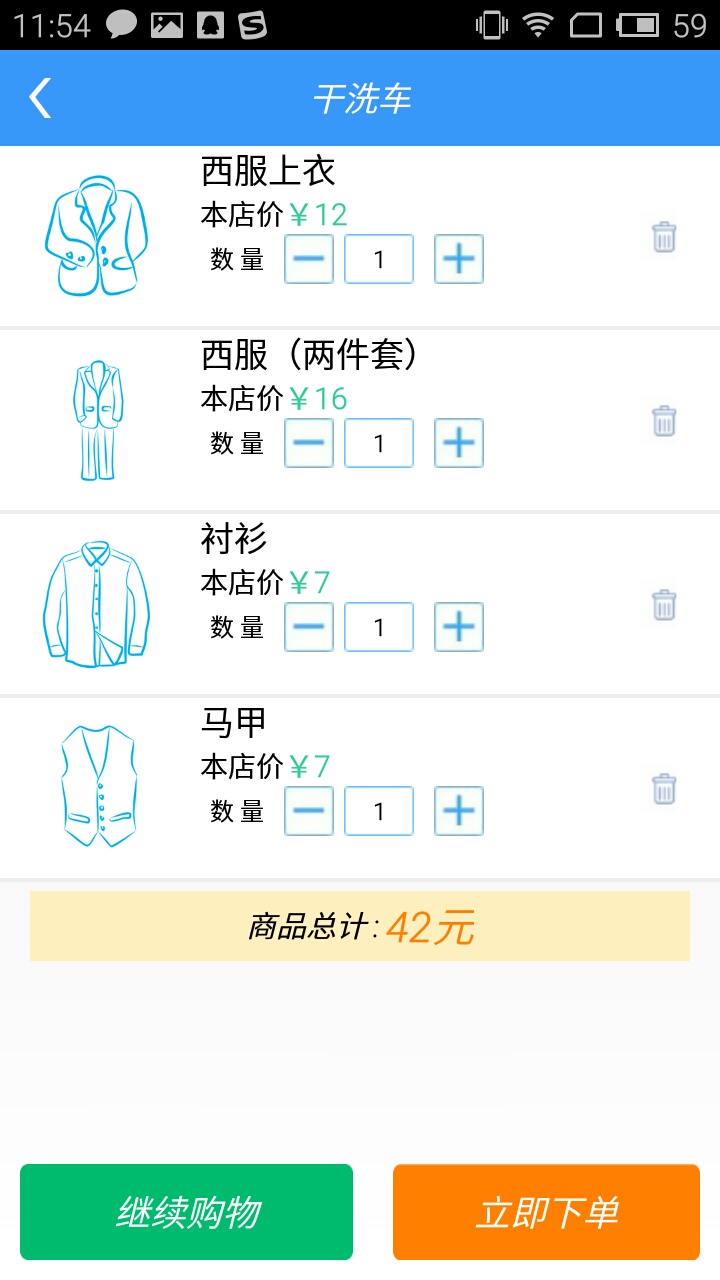Reduce 西服（两件套） quantity by one

pos(309,444)
